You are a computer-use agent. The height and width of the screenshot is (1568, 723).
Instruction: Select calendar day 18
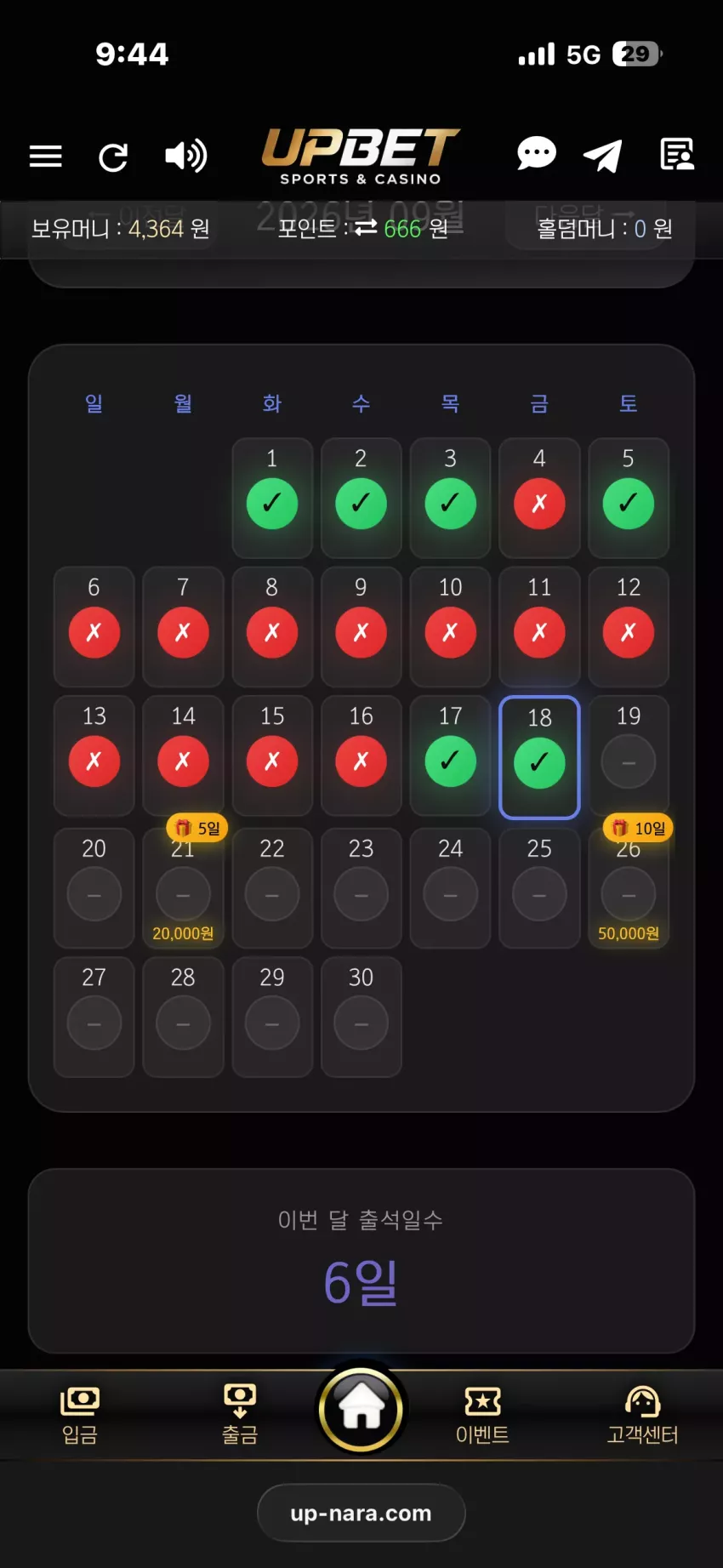tap(539, 757)
